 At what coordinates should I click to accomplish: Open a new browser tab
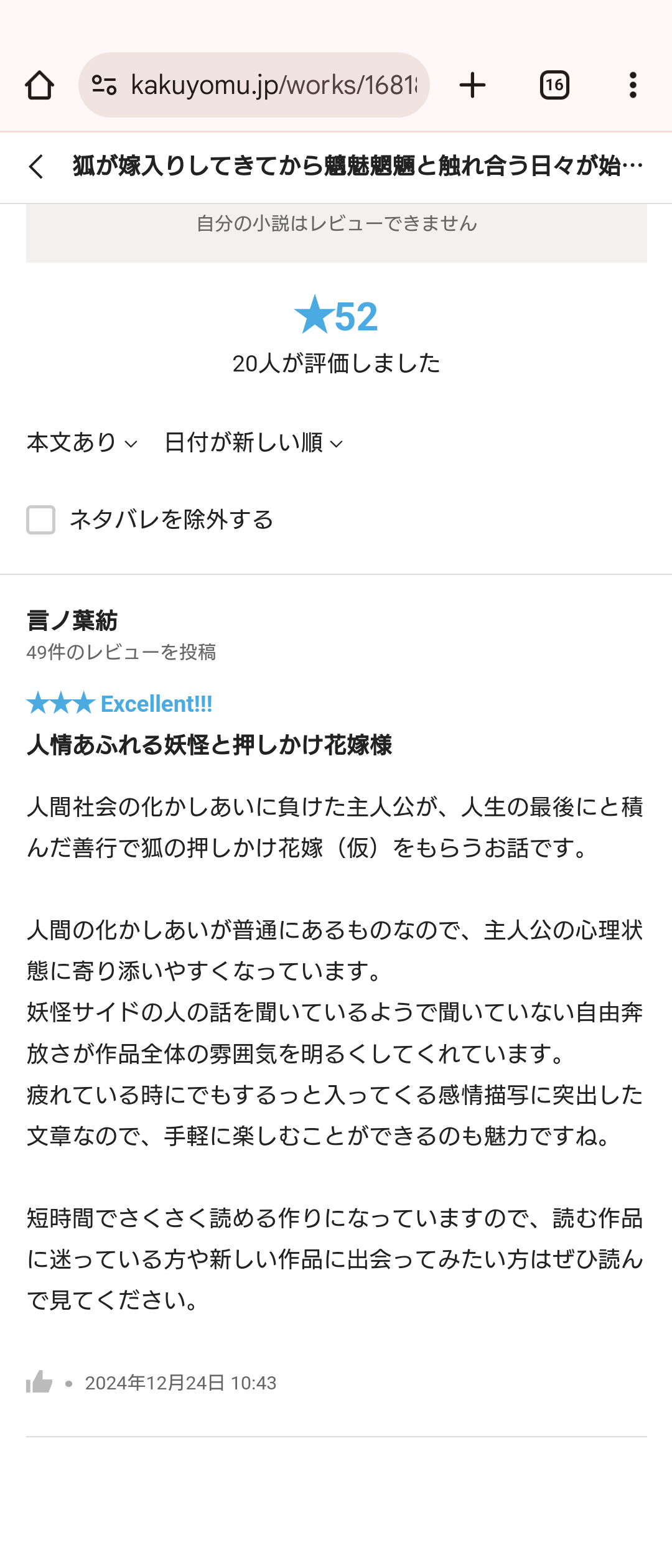click(472, 85)
